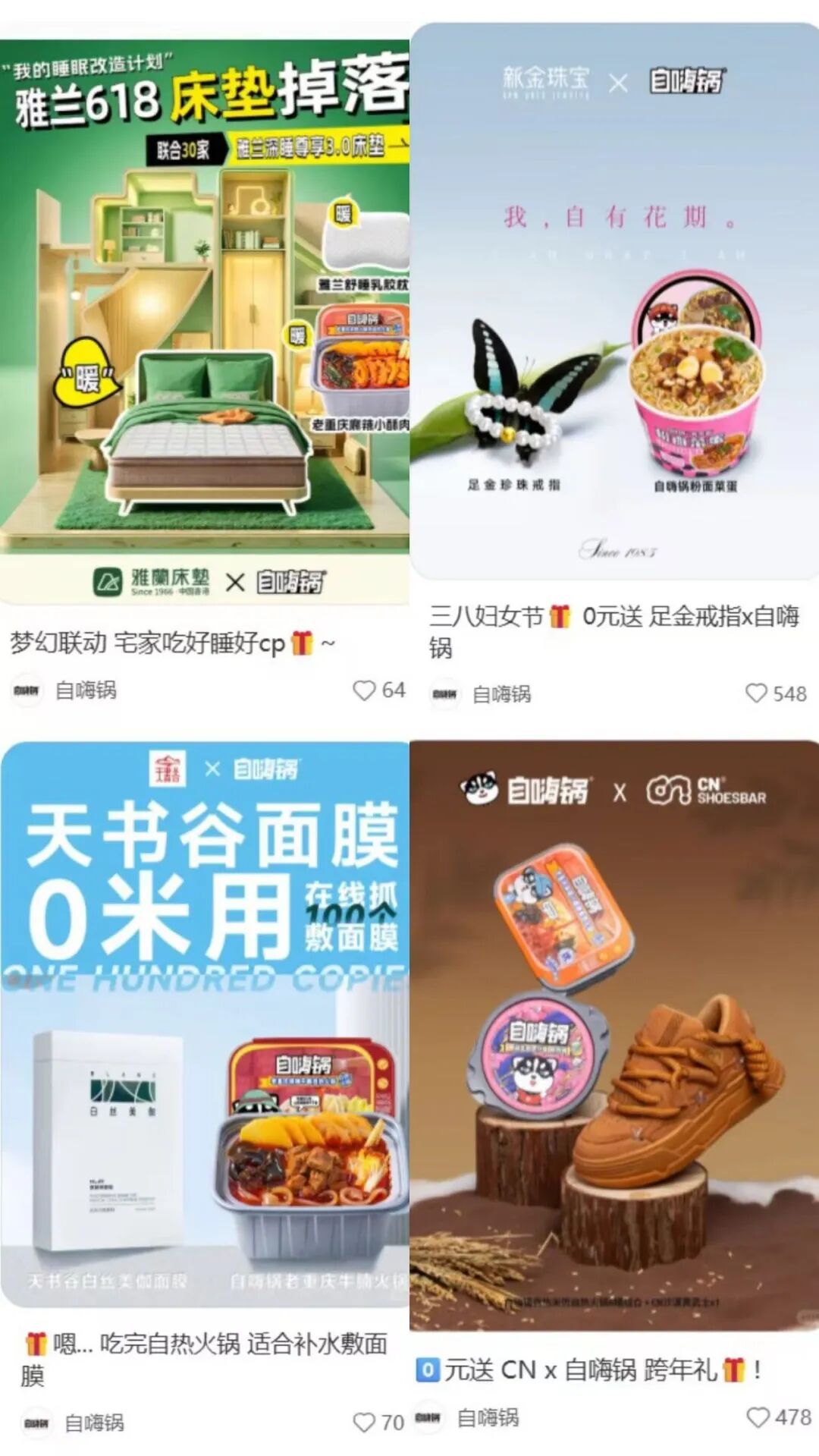Viewport: 819px width, 1456px height.
Task: Like the 0元送 CN x 自嗨锅 跨年礼 post
Action: click(x=758, y=1417)
